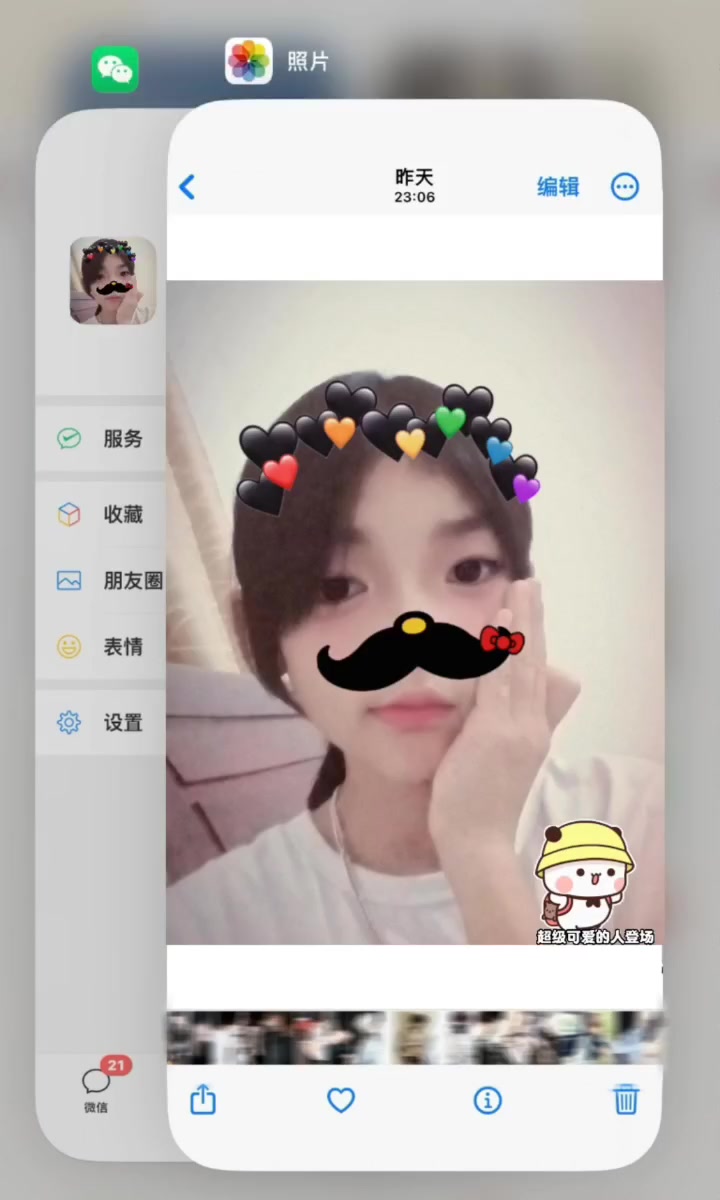Tap the photo thumbnail strip
This screenshot has width=720, height=1200.
415,1037
